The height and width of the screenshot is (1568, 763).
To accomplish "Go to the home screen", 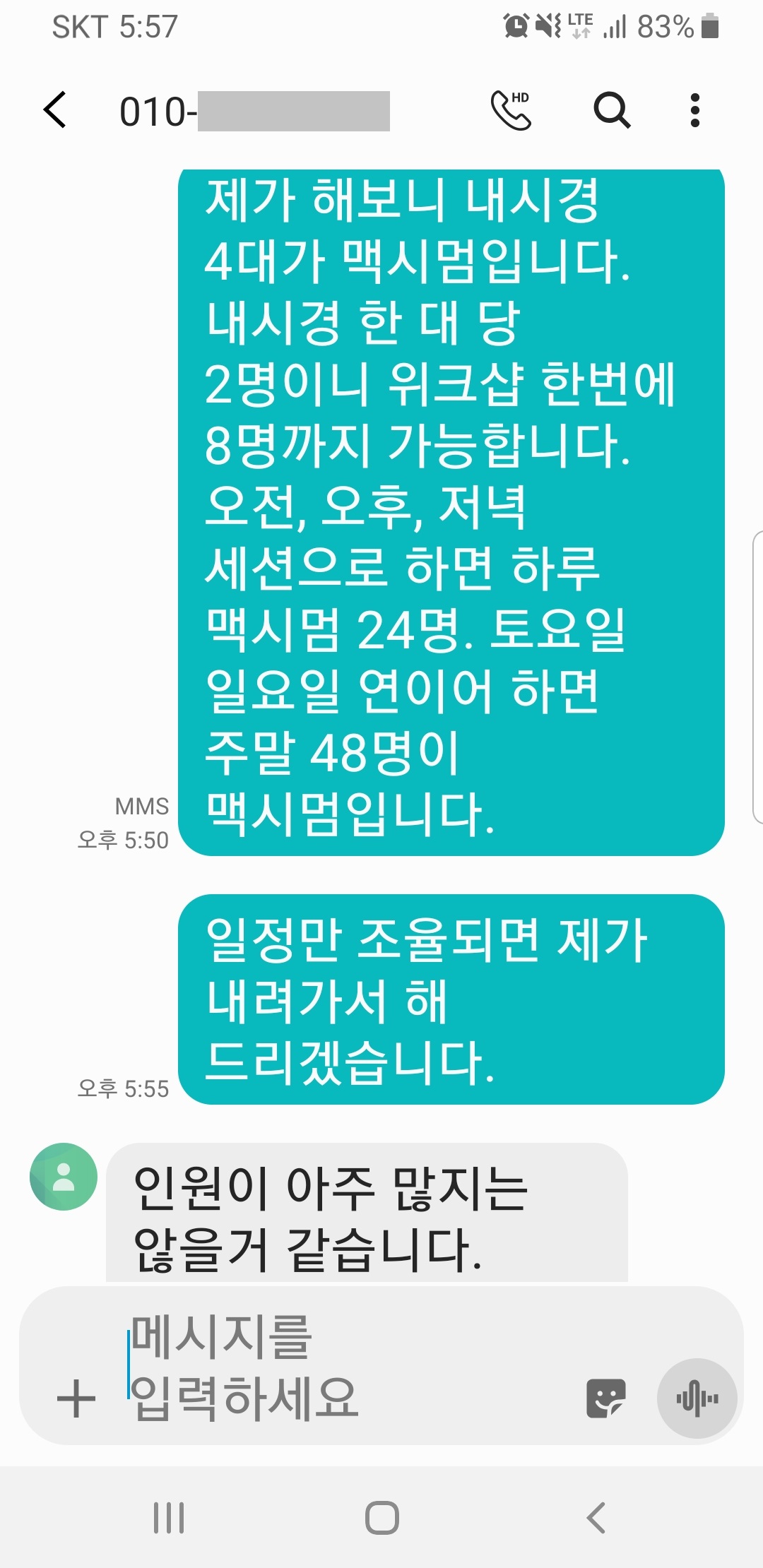I will point(382,1517).
